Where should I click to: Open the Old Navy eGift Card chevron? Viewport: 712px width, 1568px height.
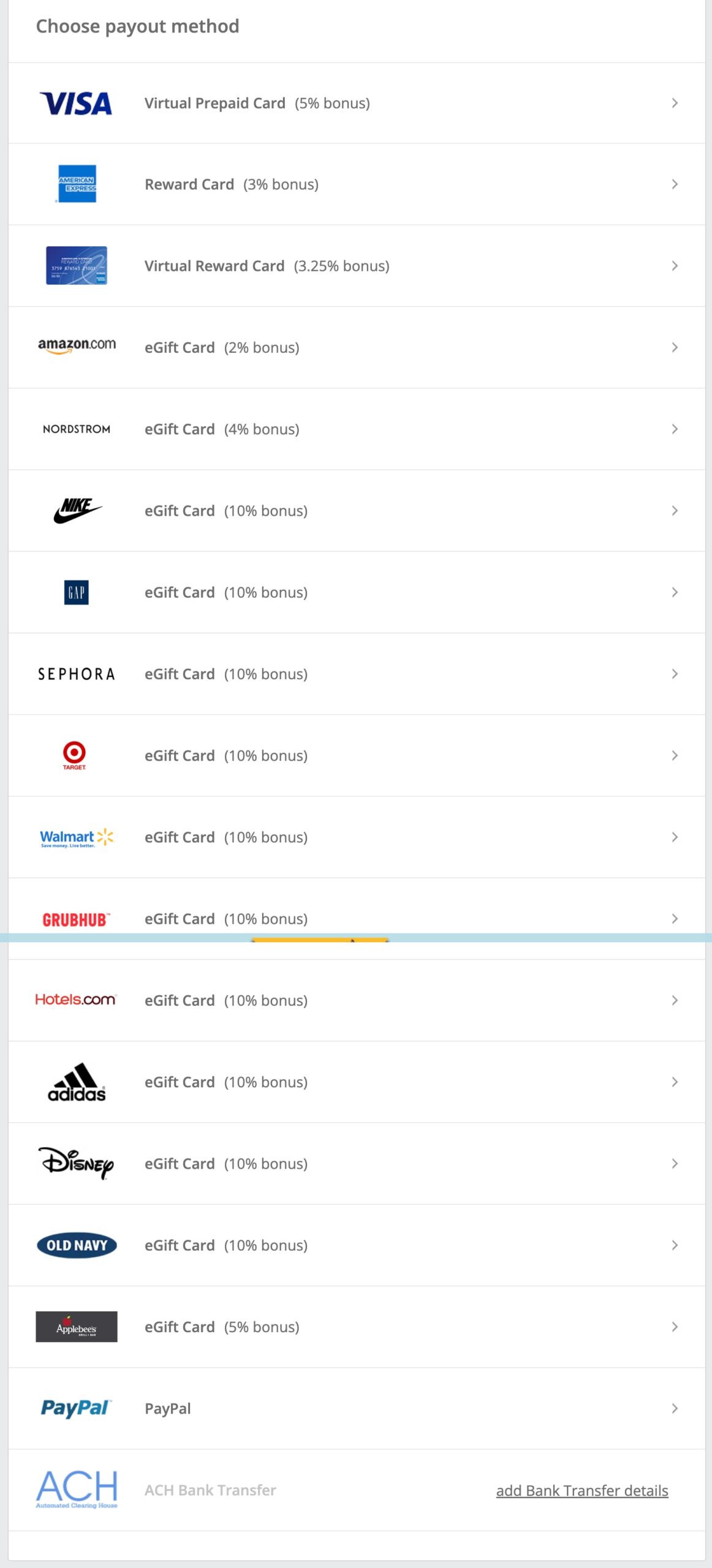(x=675, y=1245)
